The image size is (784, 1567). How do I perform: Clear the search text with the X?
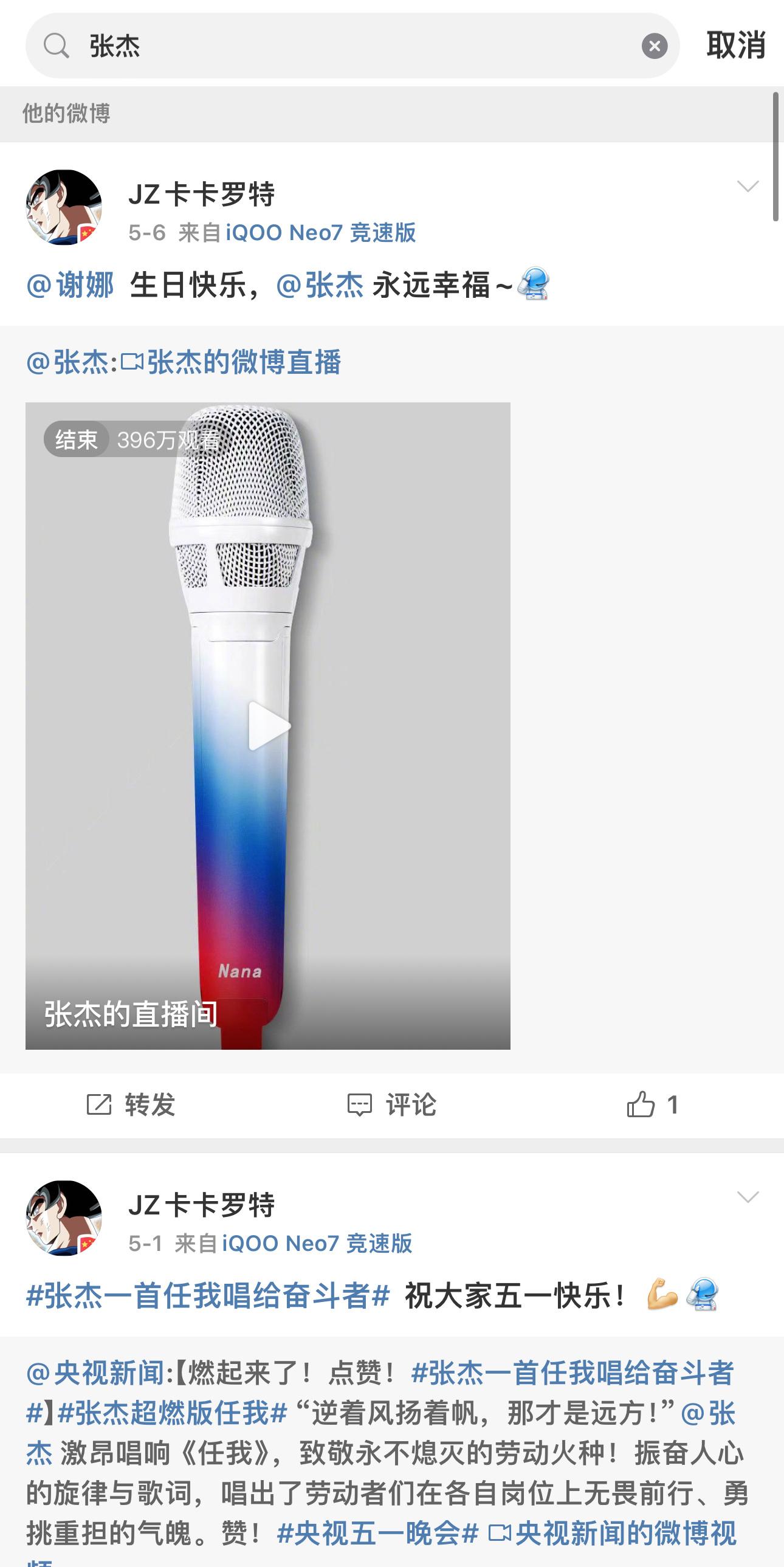(655, 46)
